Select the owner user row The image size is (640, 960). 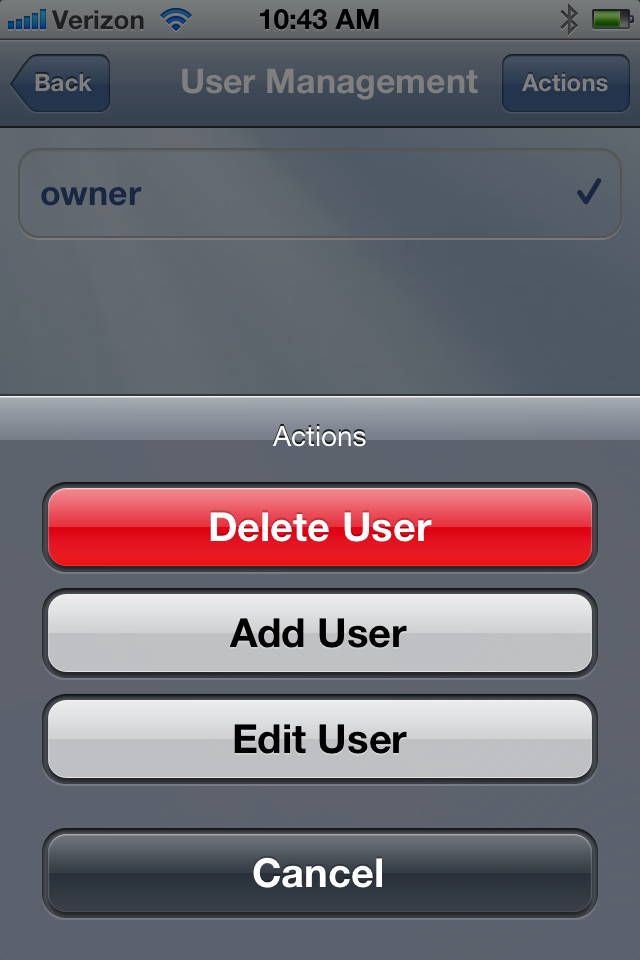tap(320, 194)
